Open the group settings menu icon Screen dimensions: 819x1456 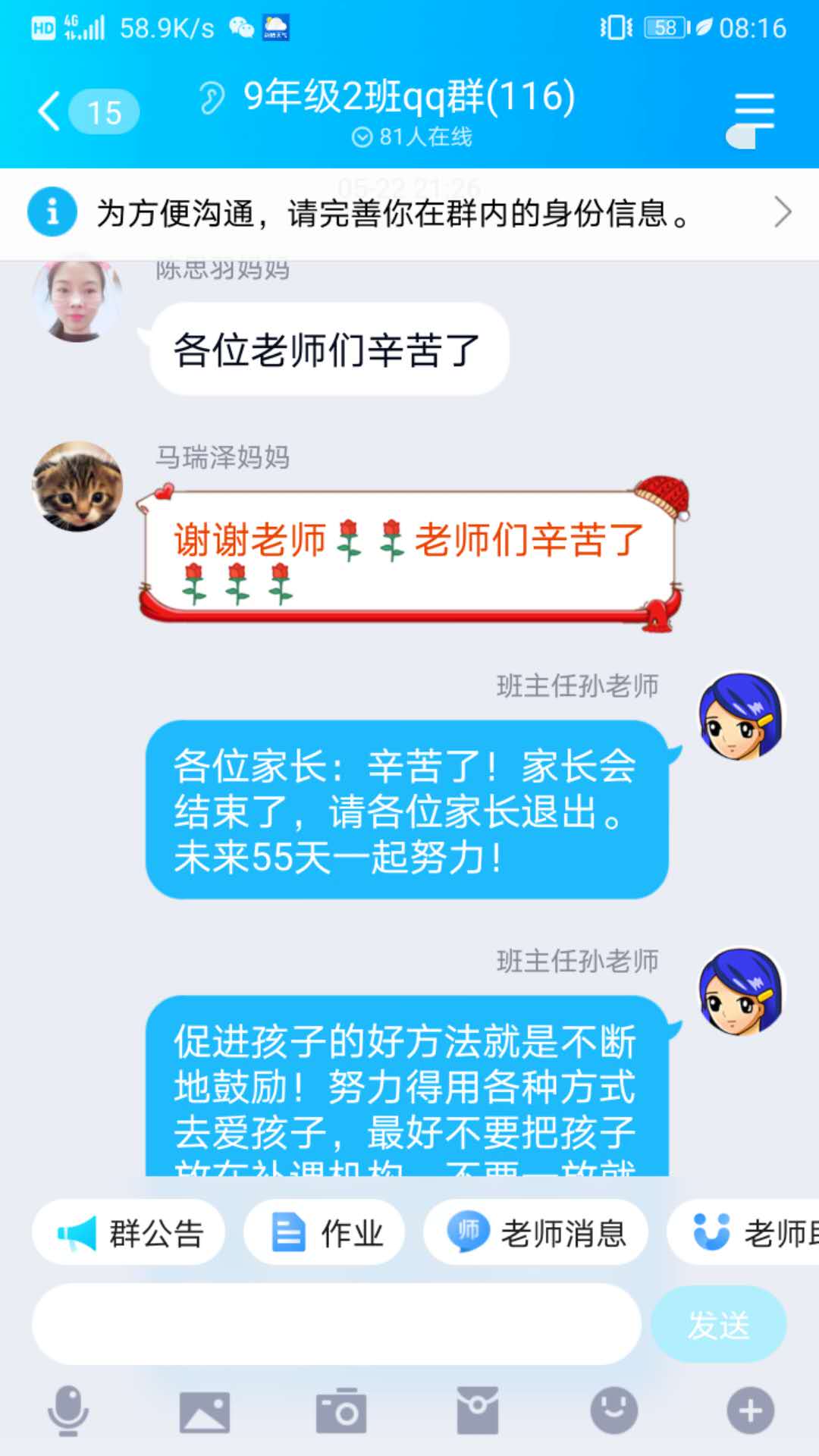[752, 119]
